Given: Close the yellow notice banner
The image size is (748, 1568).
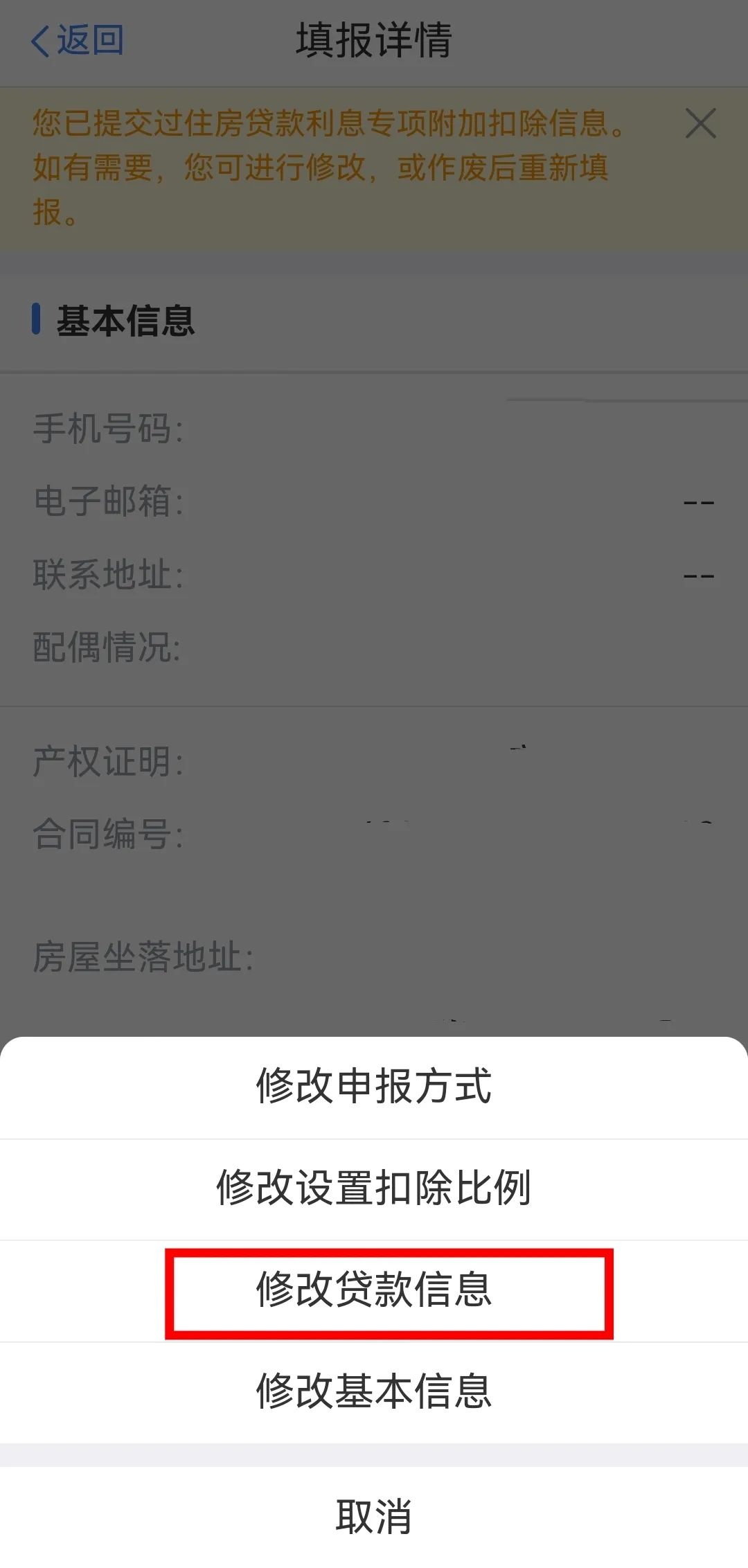Looking at the screenshot, I should point(700,124).
